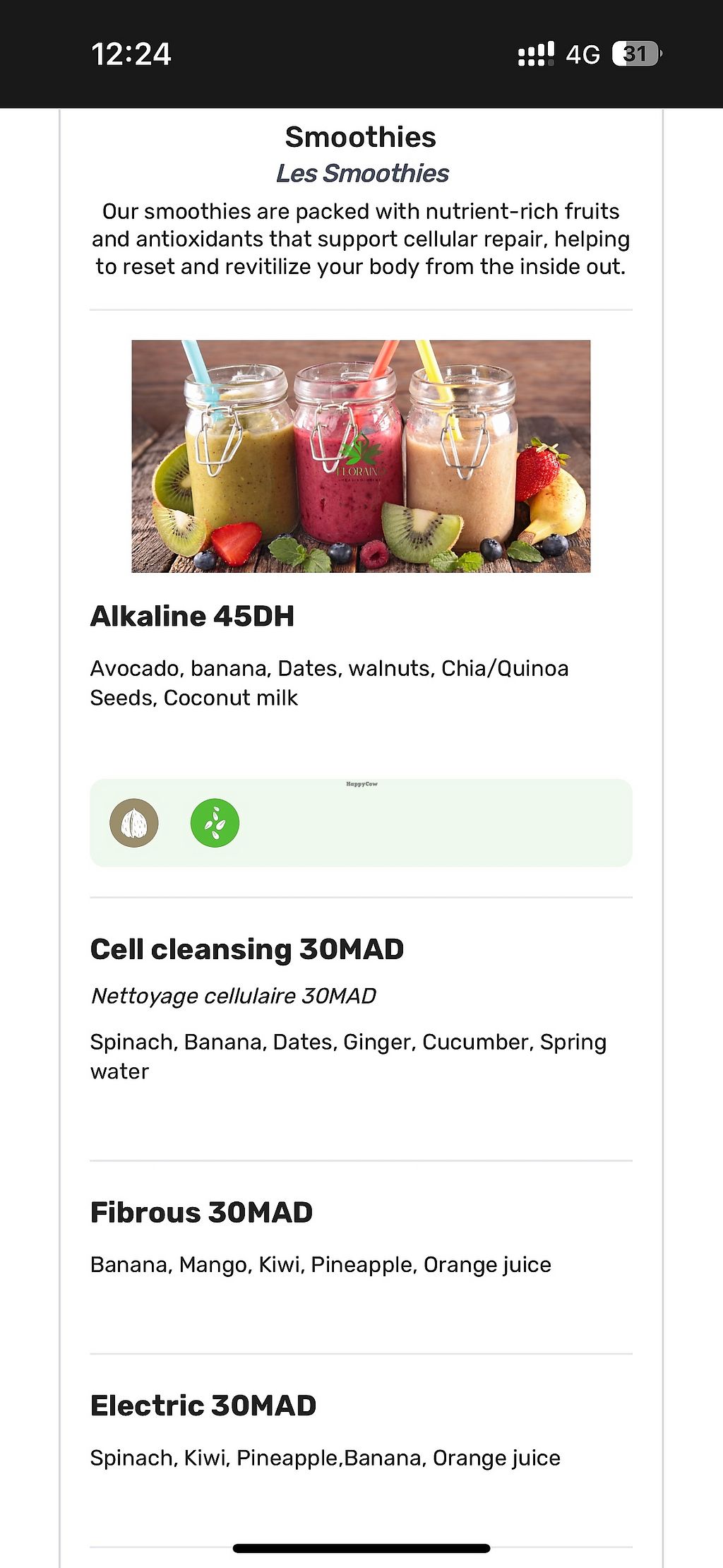View the Electric 30MAD smoothie

tap(203, 1406)
